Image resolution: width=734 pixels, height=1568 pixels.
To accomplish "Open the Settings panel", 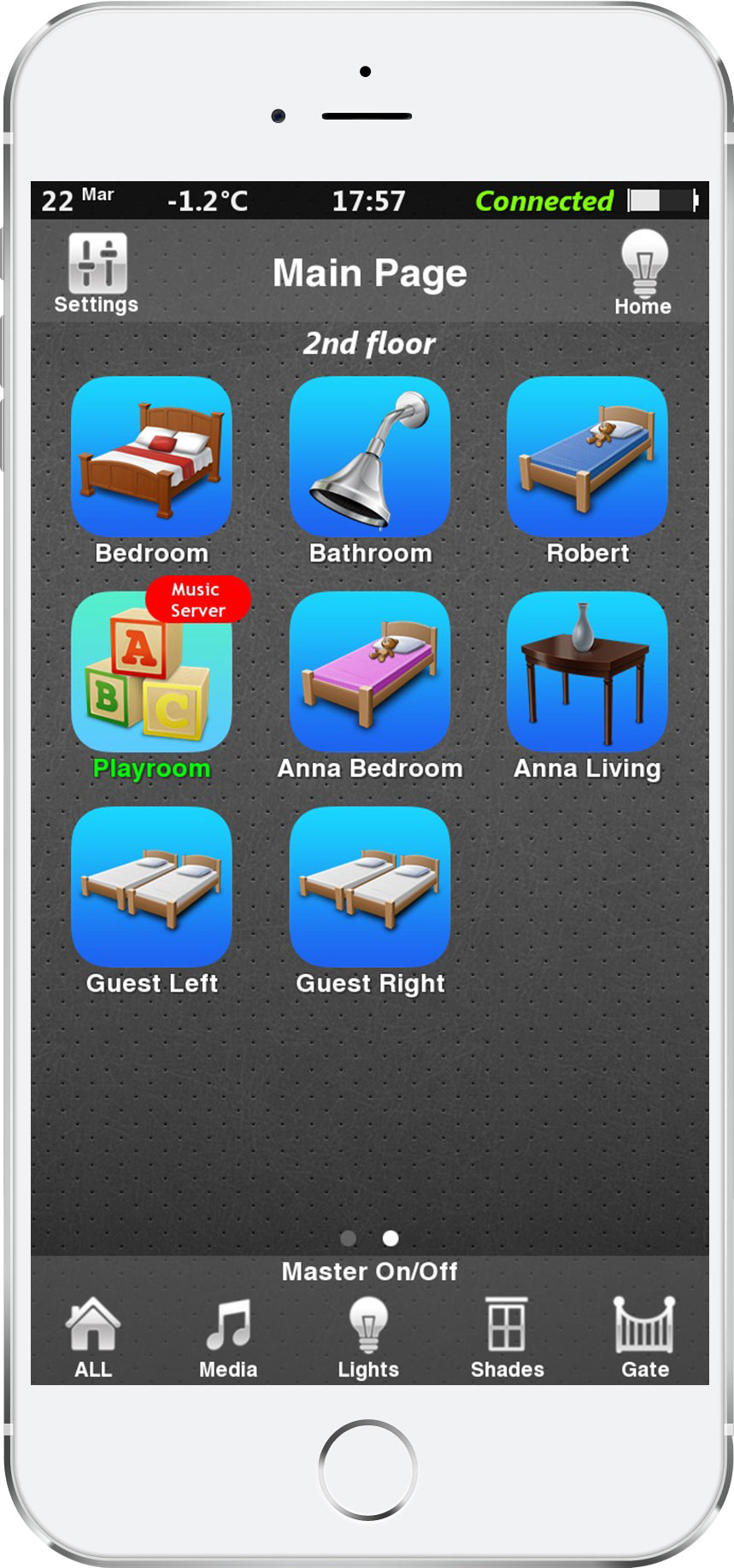I will (97, 272).
